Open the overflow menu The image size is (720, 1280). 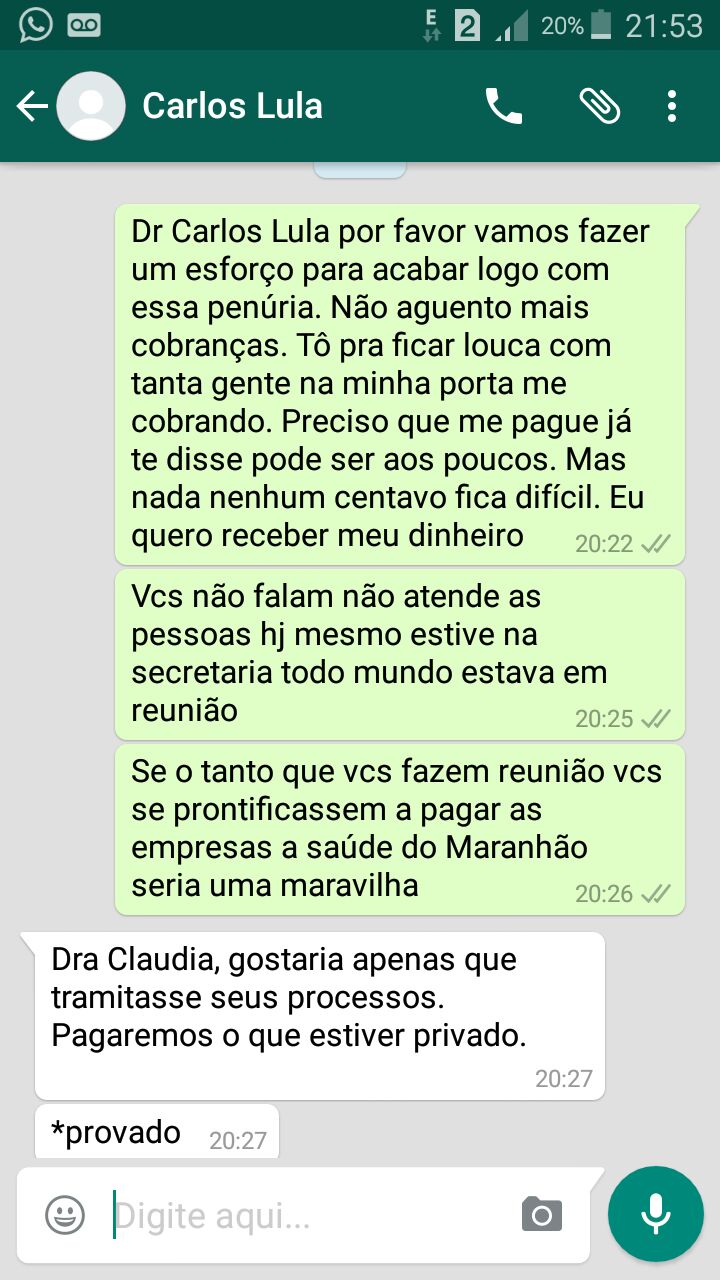click(672, 106)
